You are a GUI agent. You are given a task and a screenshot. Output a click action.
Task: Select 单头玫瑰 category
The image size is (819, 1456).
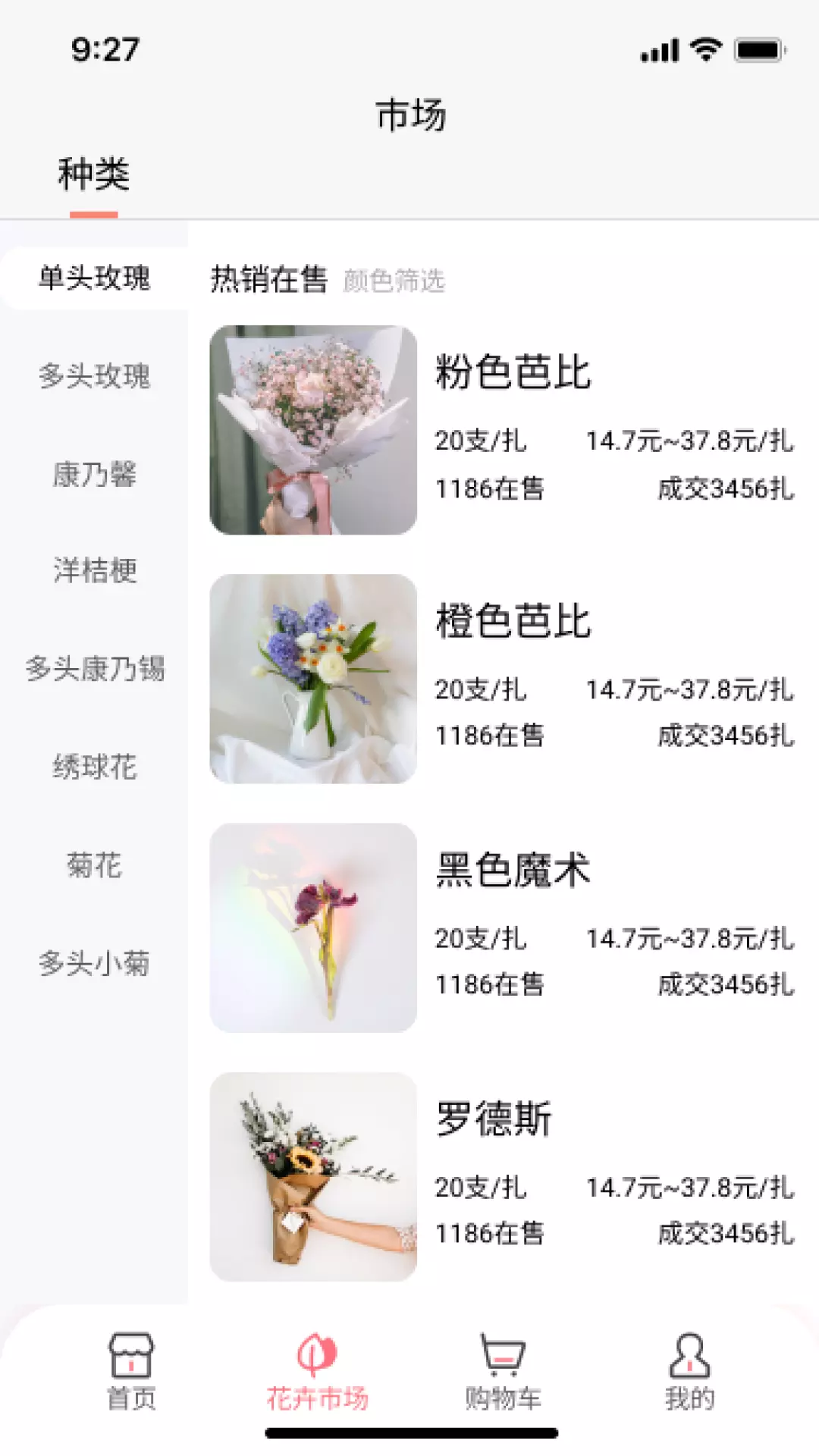pyautogui.click(x=94, y=278)
